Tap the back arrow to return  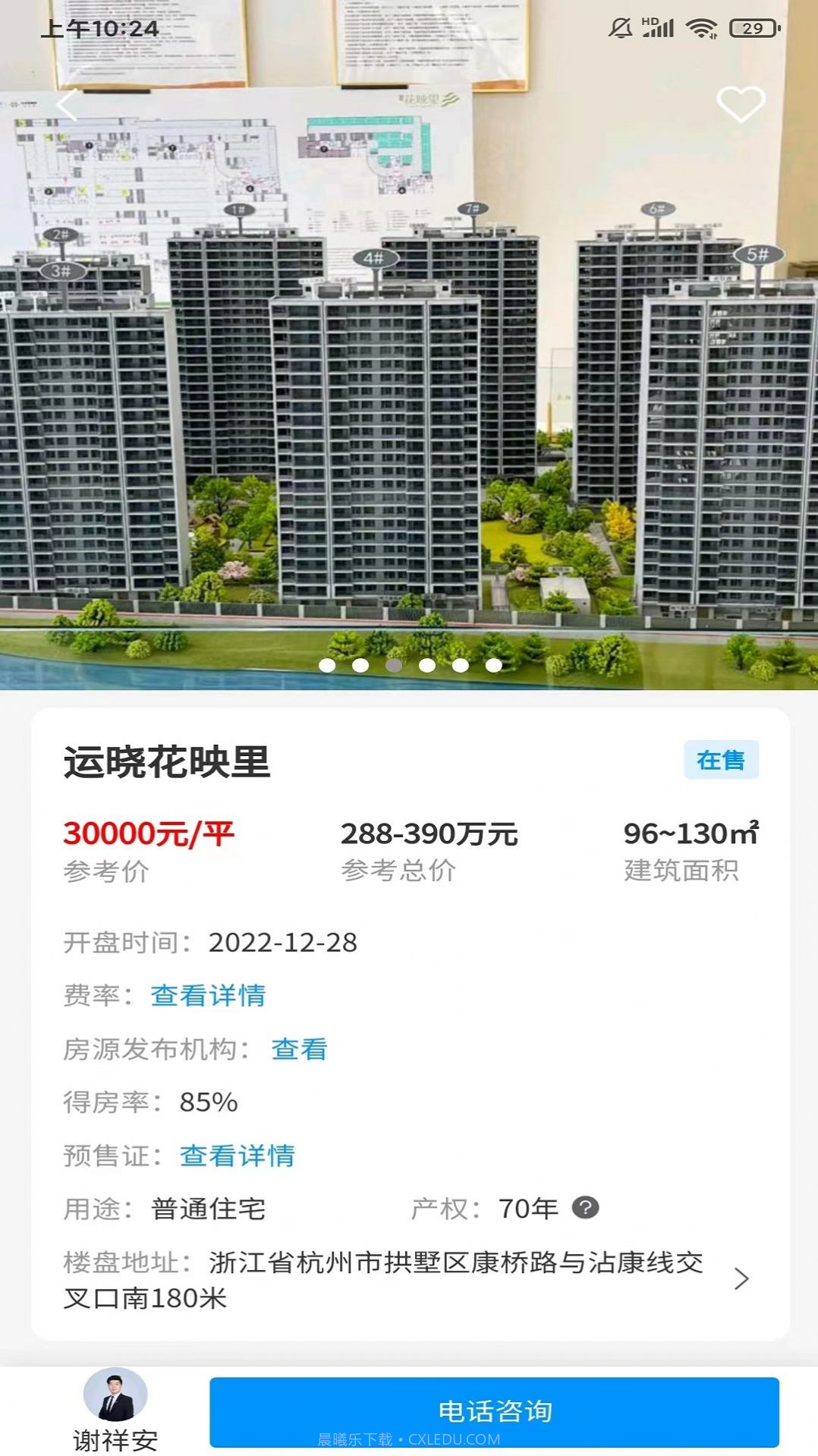(67, 104)
